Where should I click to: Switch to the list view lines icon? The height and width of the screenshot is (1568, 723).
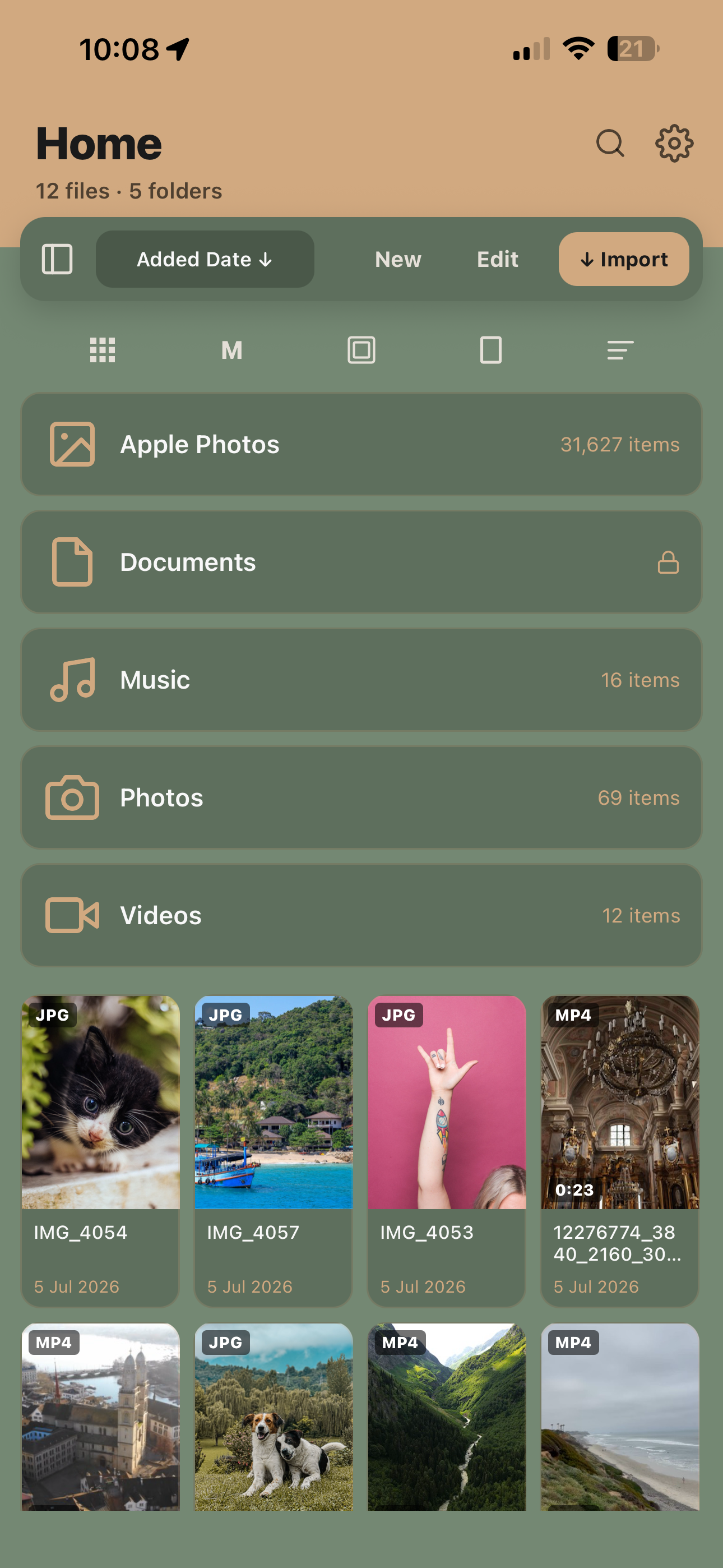coord(620,350)
